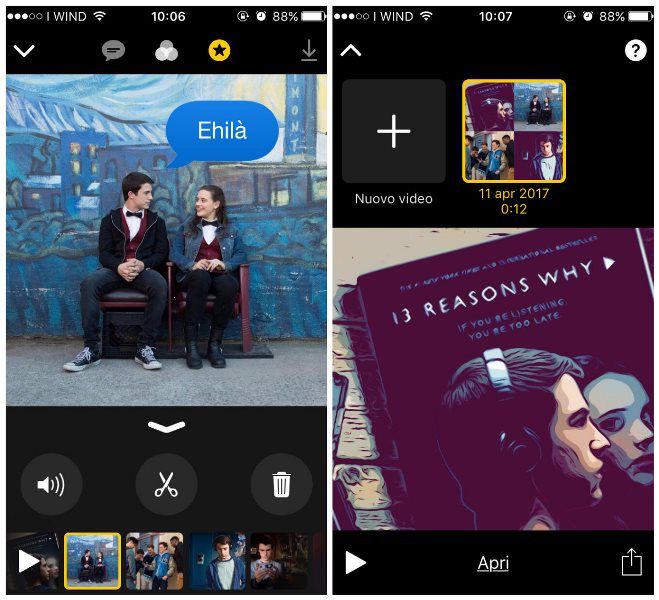Select the highlighted bench clip thumbnail
This screenshot has width=659, height=600.
pos(93,560)
